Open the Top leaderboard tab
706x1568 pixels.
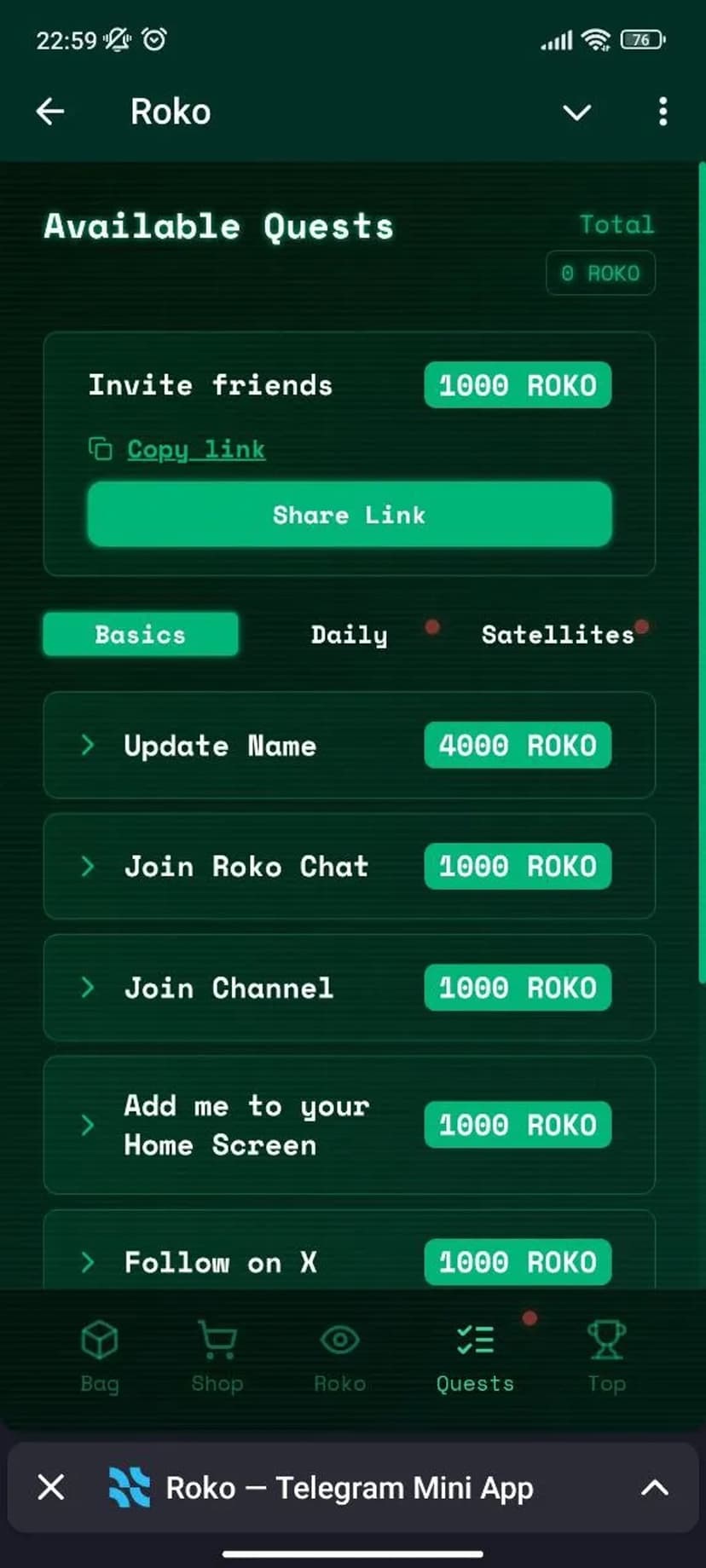606,1355
